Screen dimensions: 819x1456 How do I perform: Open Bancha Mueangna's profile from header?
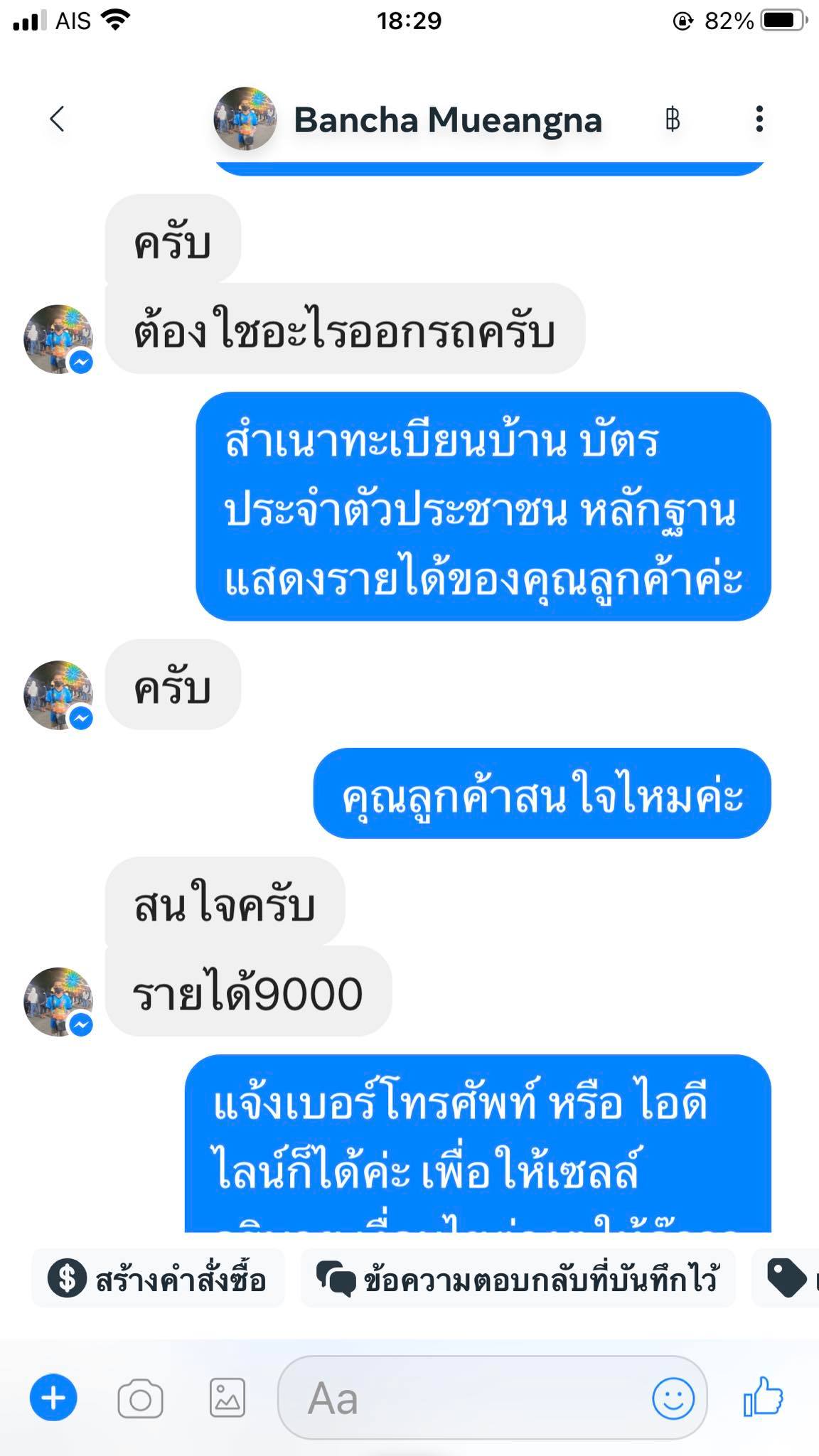[408, 119]
